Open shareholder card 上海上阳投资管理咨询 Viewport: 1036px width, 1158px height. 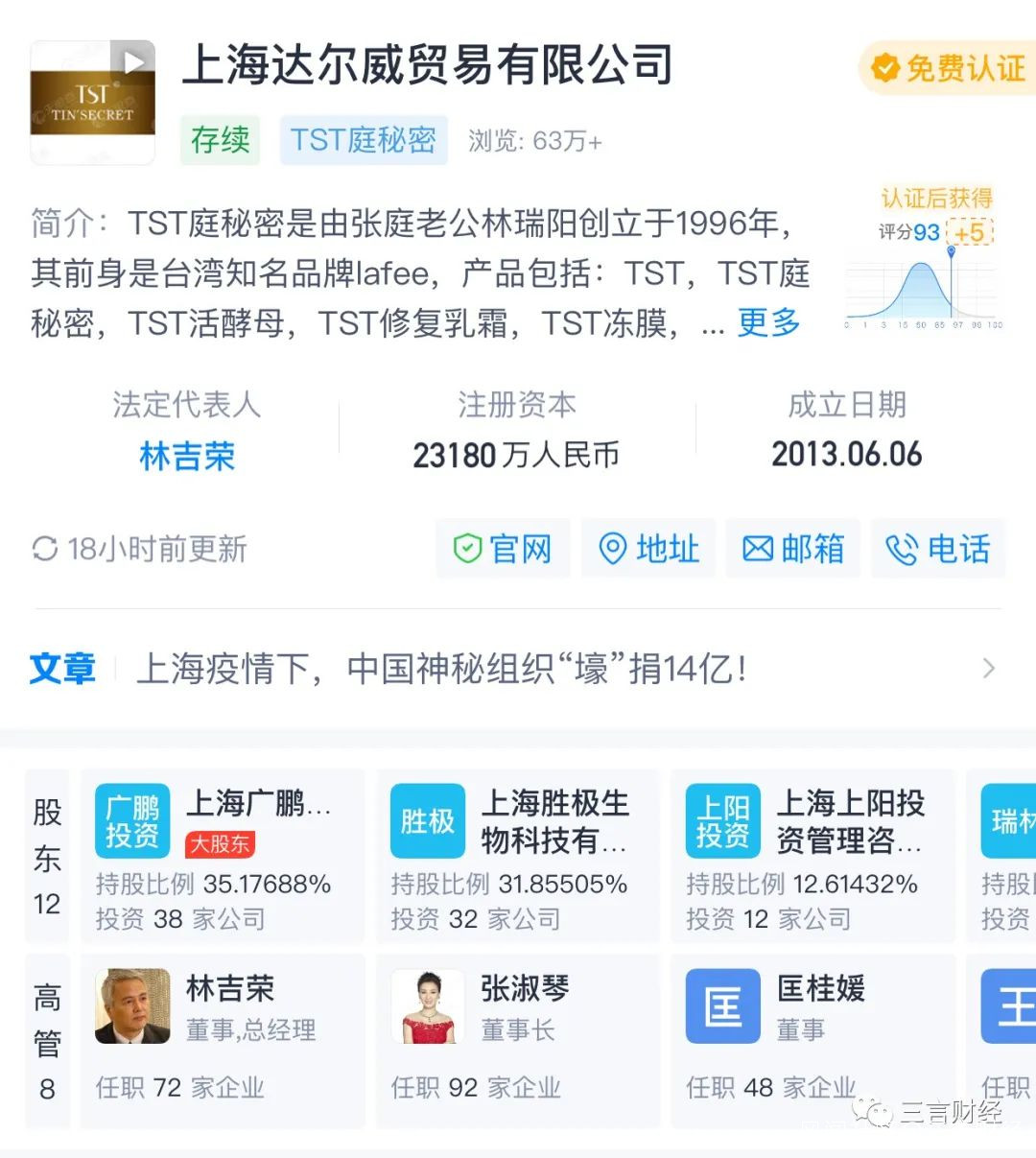(813, 857)
